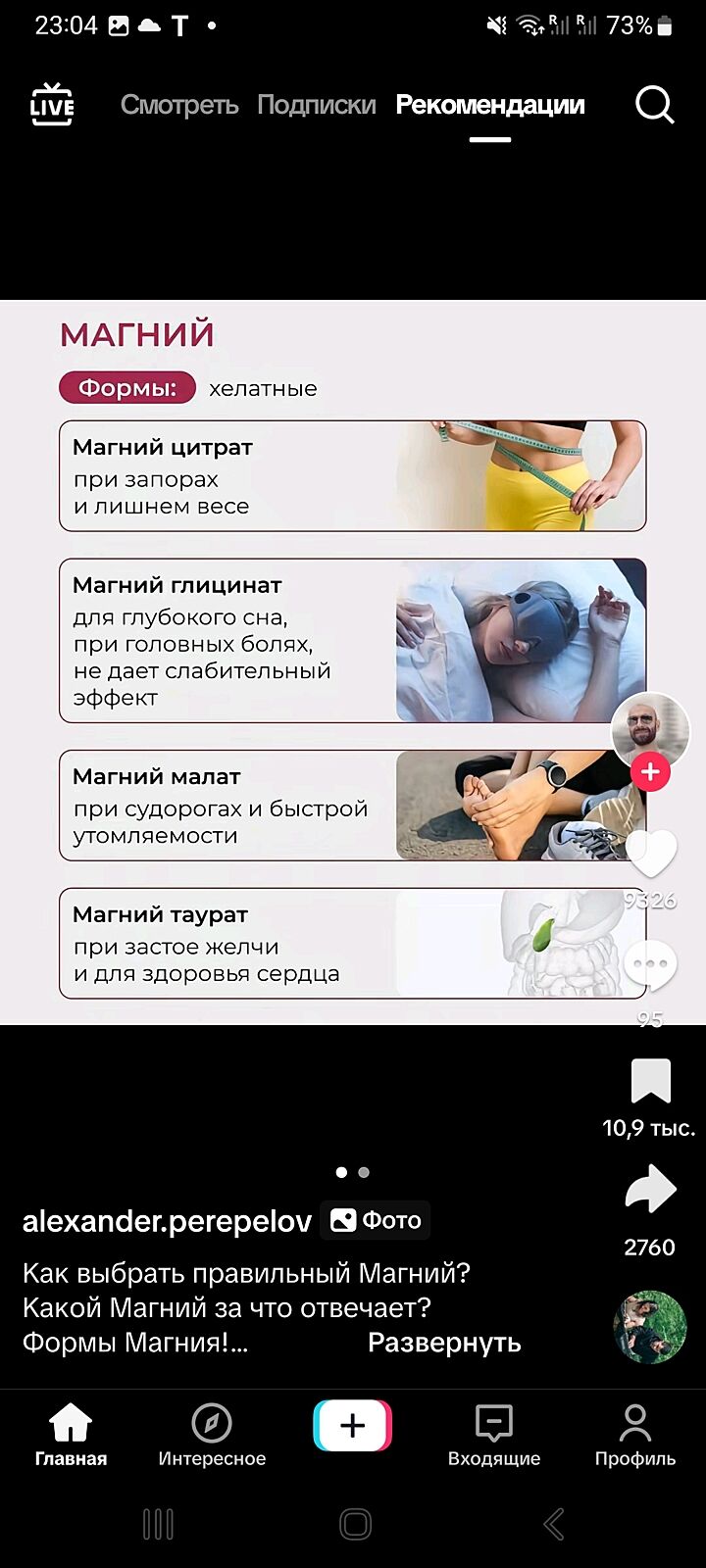The width and height of the screenshot is (706, 1568).
Task: Expand the caption with Развернуть
Action: (x=443, y=1343)
